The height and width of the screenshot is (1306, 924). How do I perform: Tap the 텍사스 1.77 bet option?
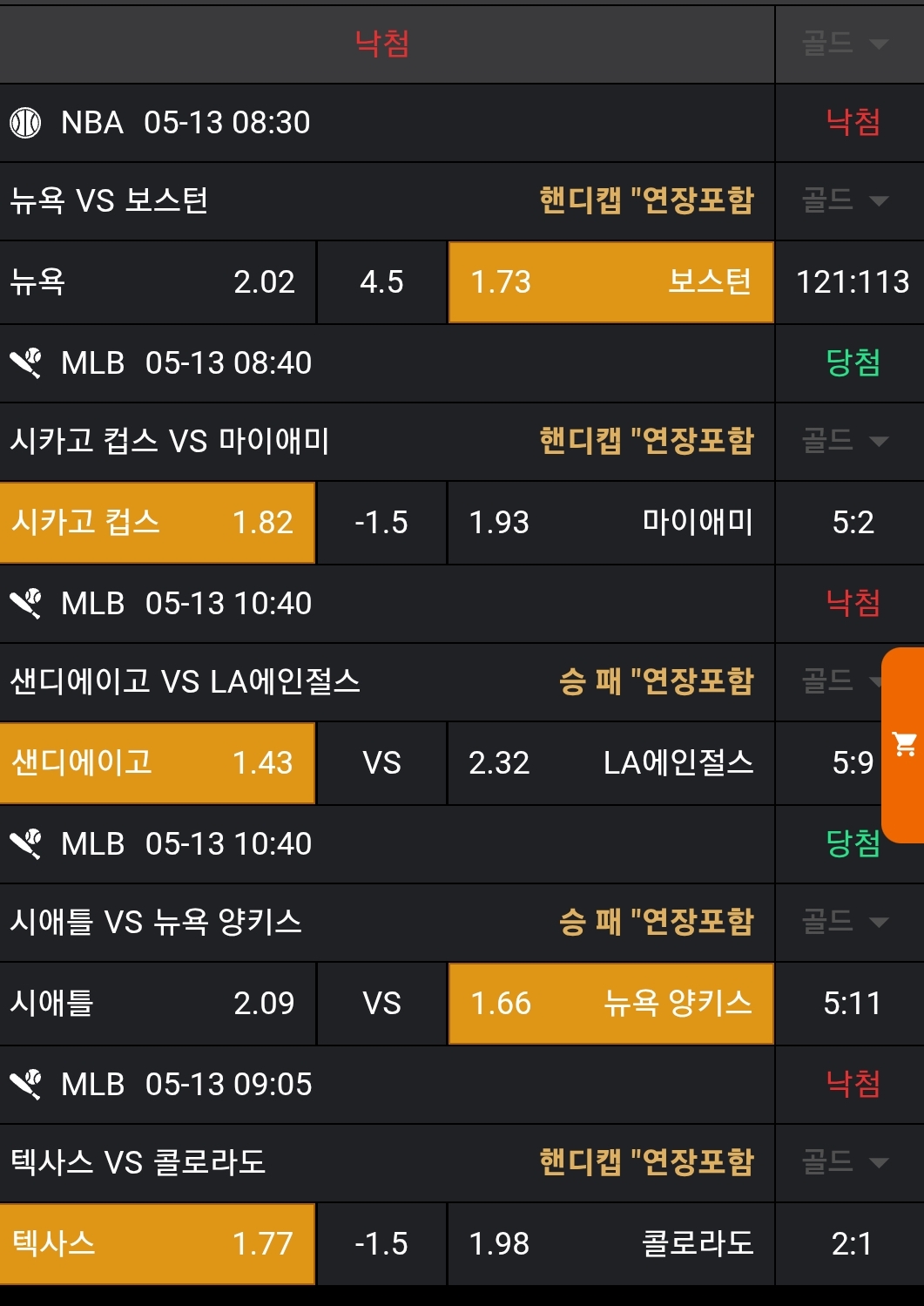pyautogui.click(x=157, y=1244)
